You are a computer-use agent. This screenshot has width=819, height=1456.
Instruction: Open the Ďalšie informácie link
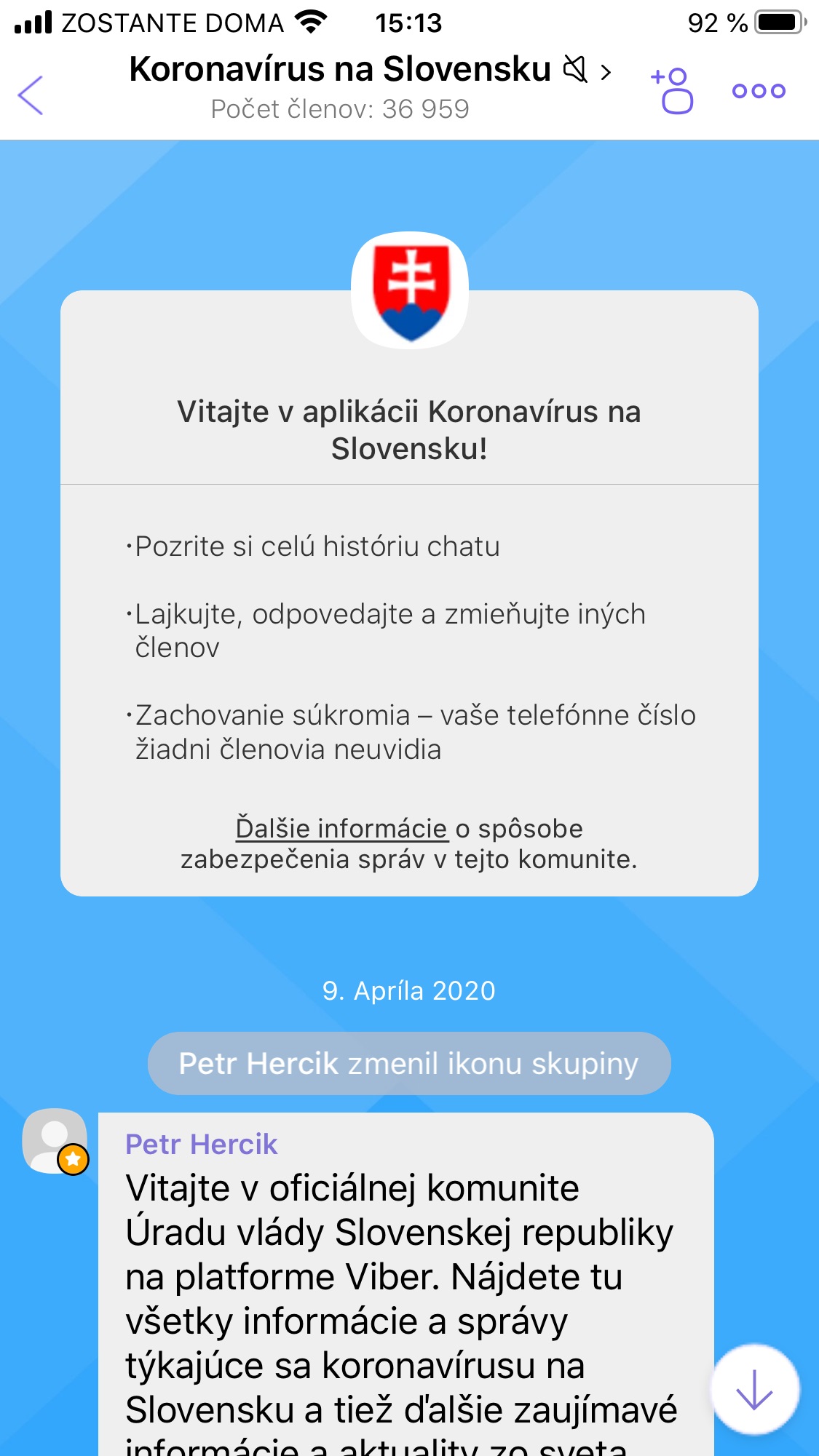coord(341,828)
